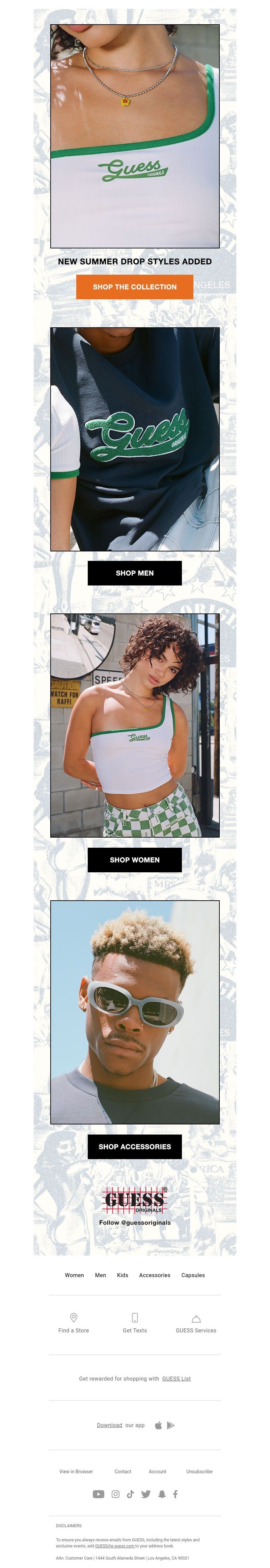Open the YouTube social icon
The height and width of the screenshot is (1568, 270).
(x=98, y=1494)
